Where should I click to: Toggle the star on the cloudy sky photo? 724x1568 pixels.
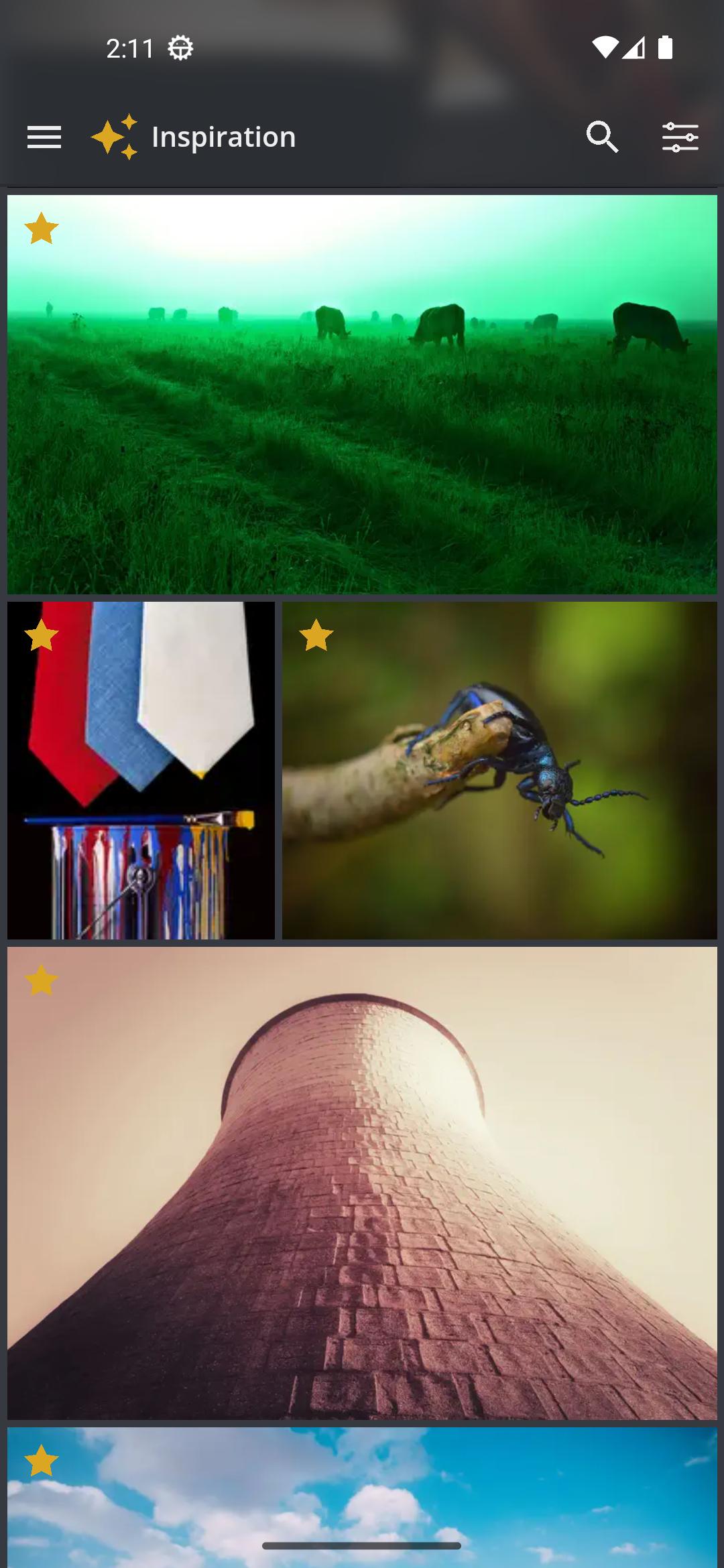click(x=42, y=1460)
